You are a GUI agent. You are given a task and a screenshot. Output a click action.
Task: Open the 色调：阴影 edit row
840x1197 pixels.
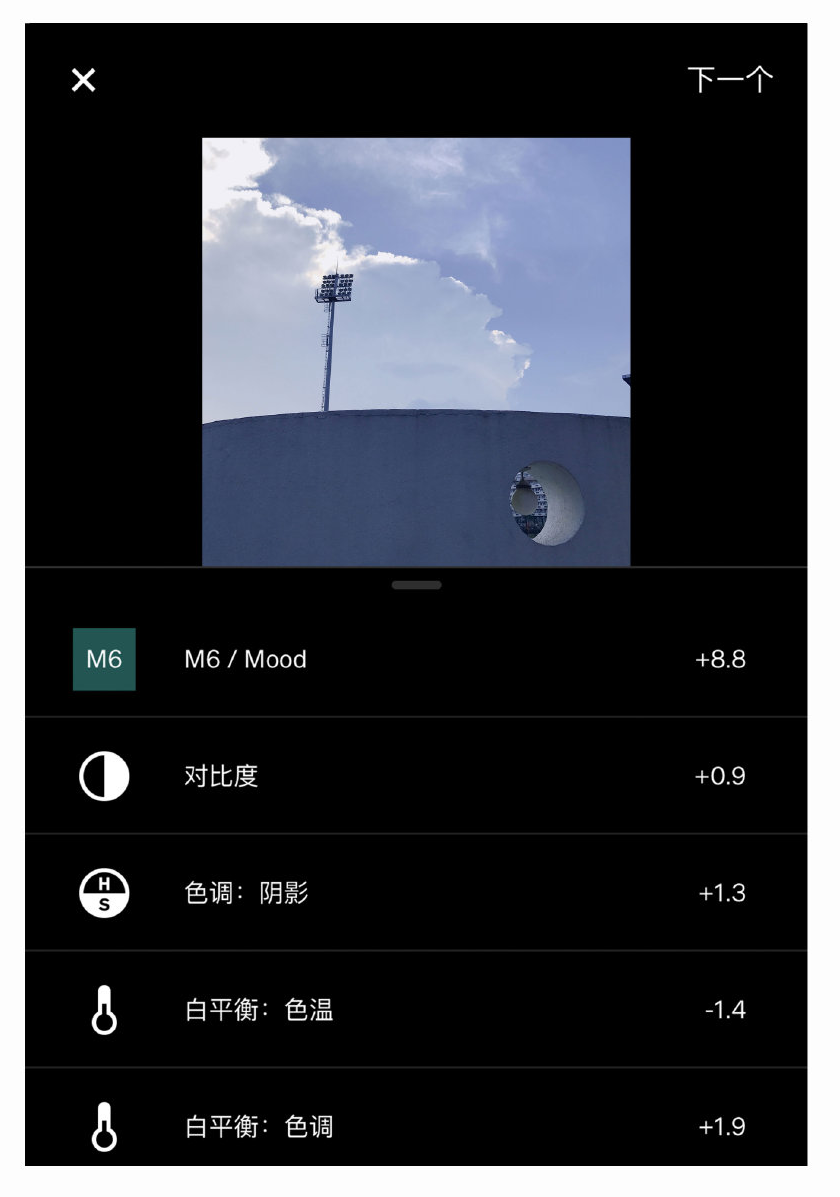click(415, 893)
